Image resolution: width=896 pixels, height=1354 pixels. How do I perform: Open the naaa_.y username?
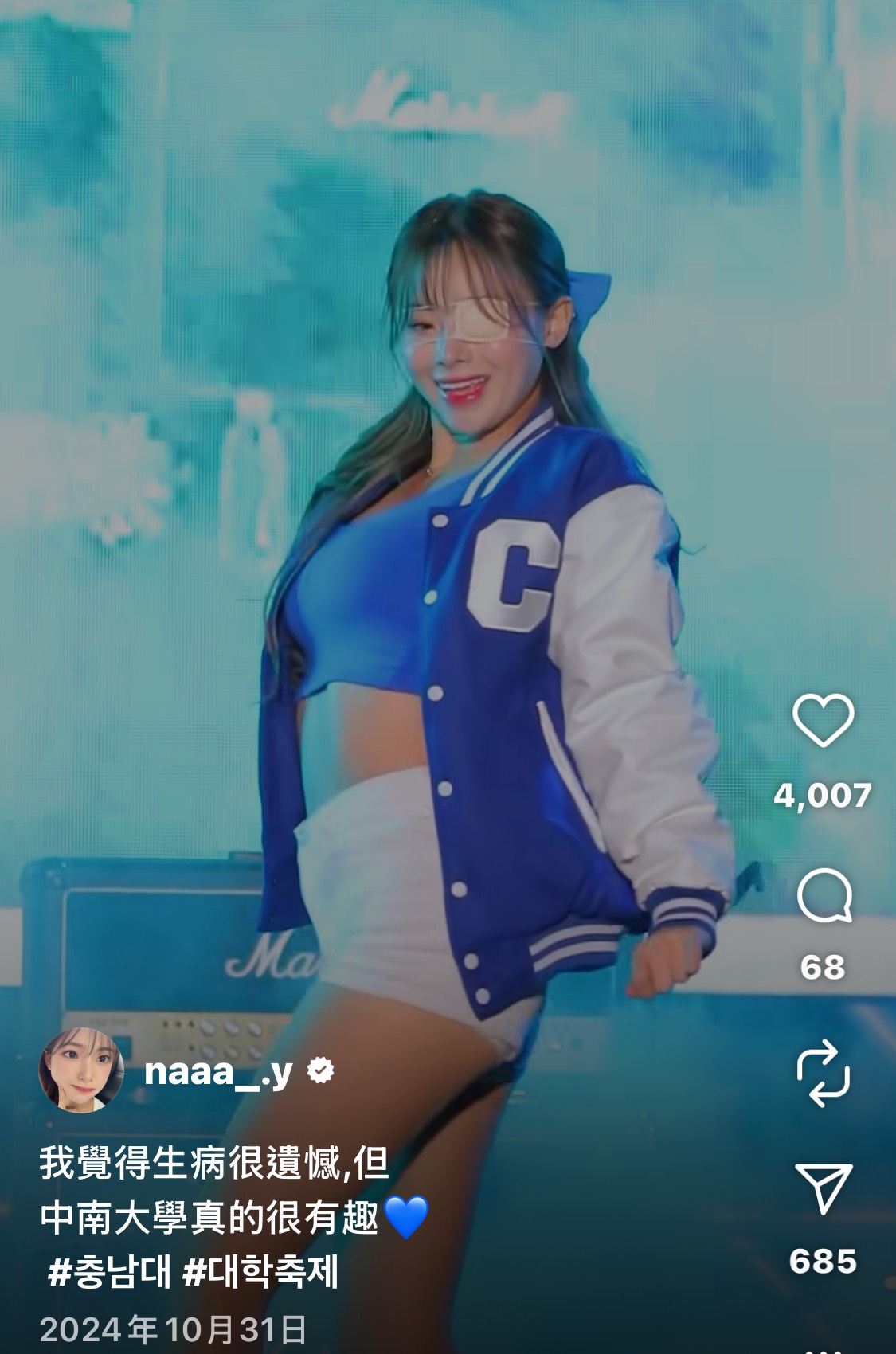click(x=219, y=1072)
